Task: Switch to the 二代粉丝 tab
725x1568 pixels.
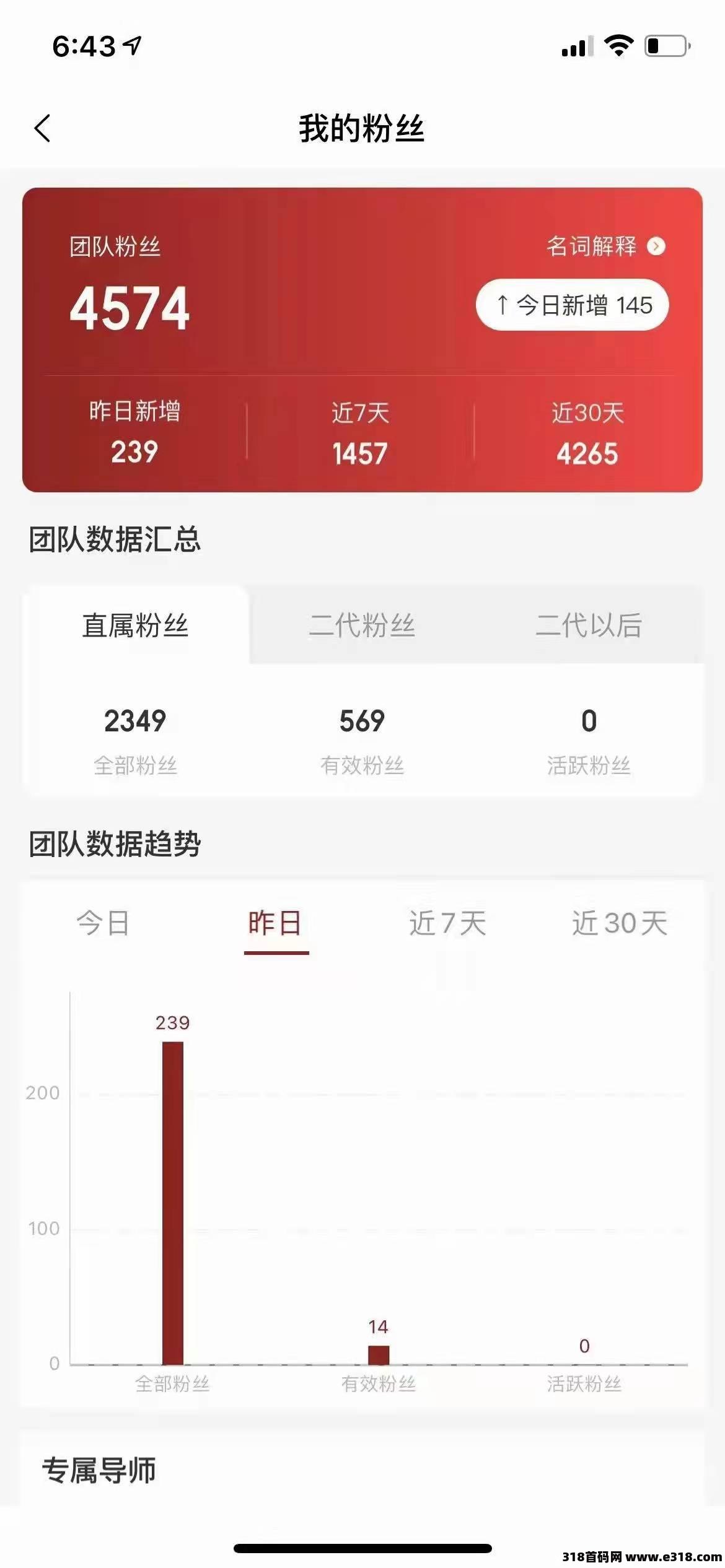Action: 362,627
